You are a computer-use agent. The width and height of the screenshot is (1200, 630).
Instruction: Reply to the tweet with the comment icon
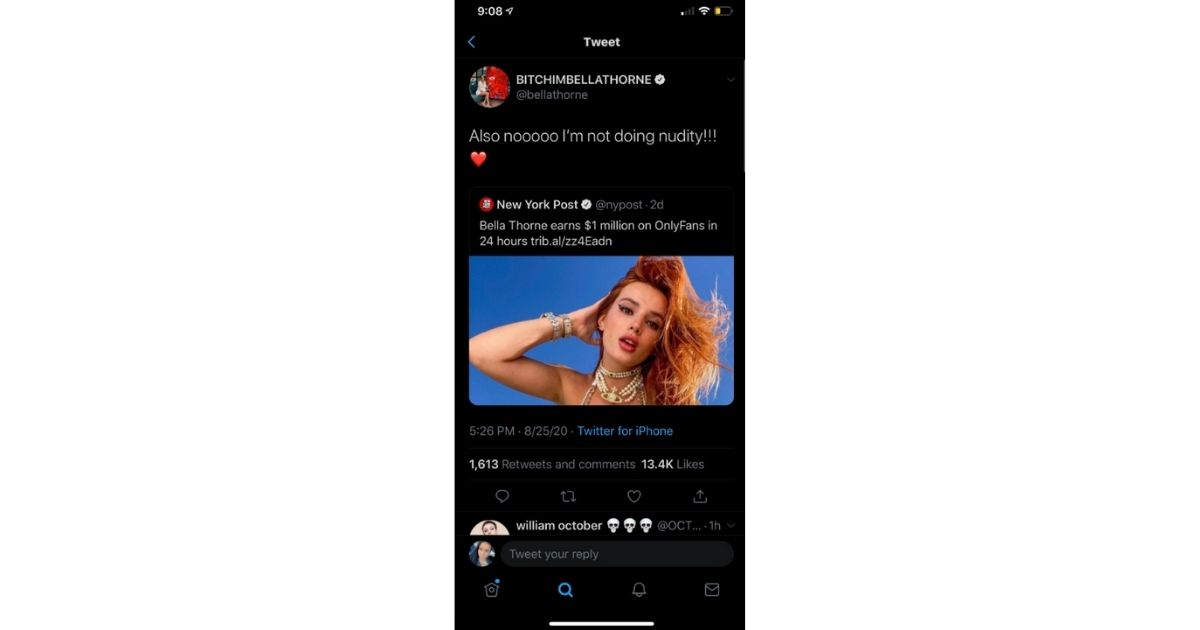[502, 496]
